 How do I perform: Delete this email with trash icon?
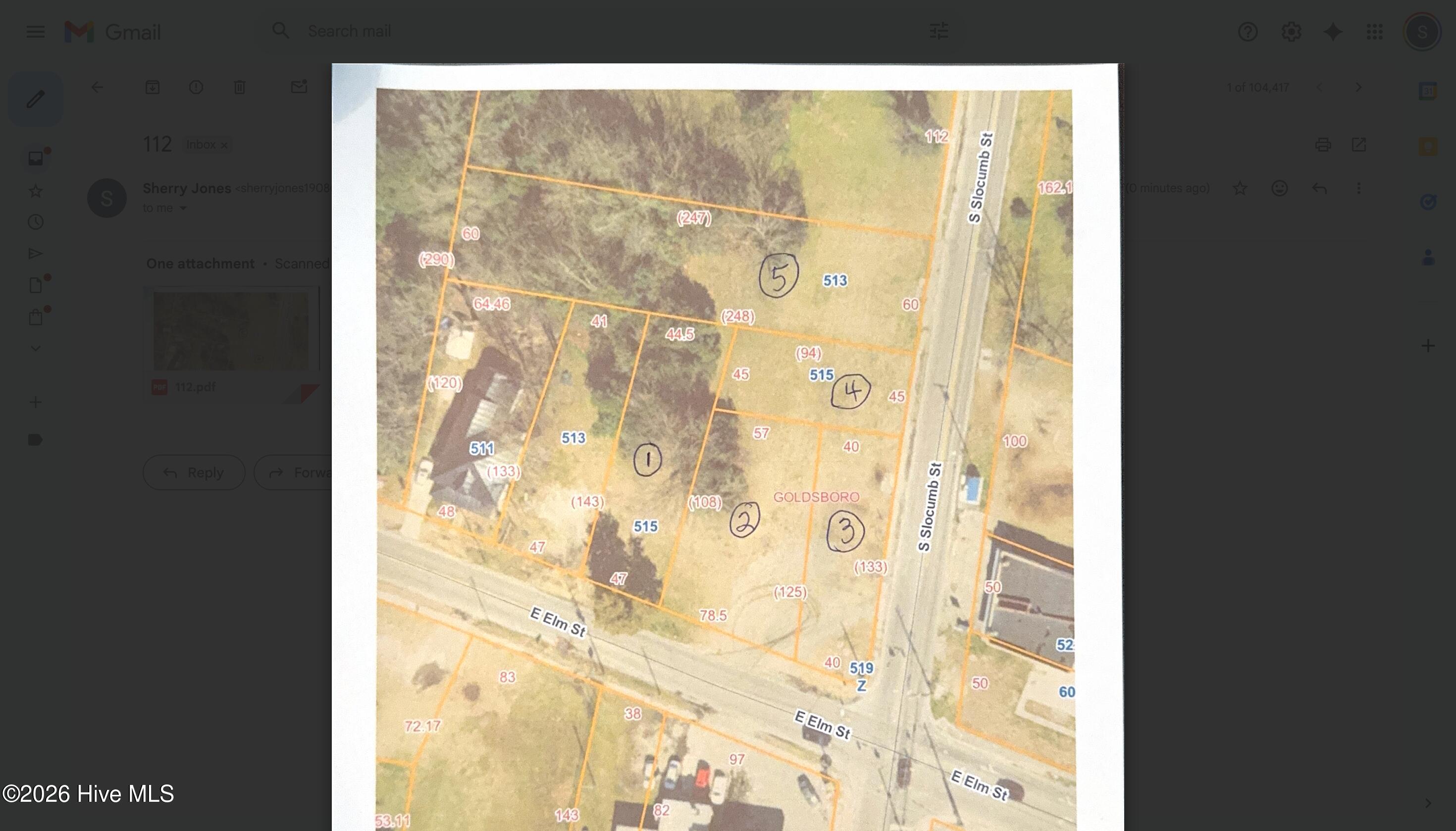point(240,87)
